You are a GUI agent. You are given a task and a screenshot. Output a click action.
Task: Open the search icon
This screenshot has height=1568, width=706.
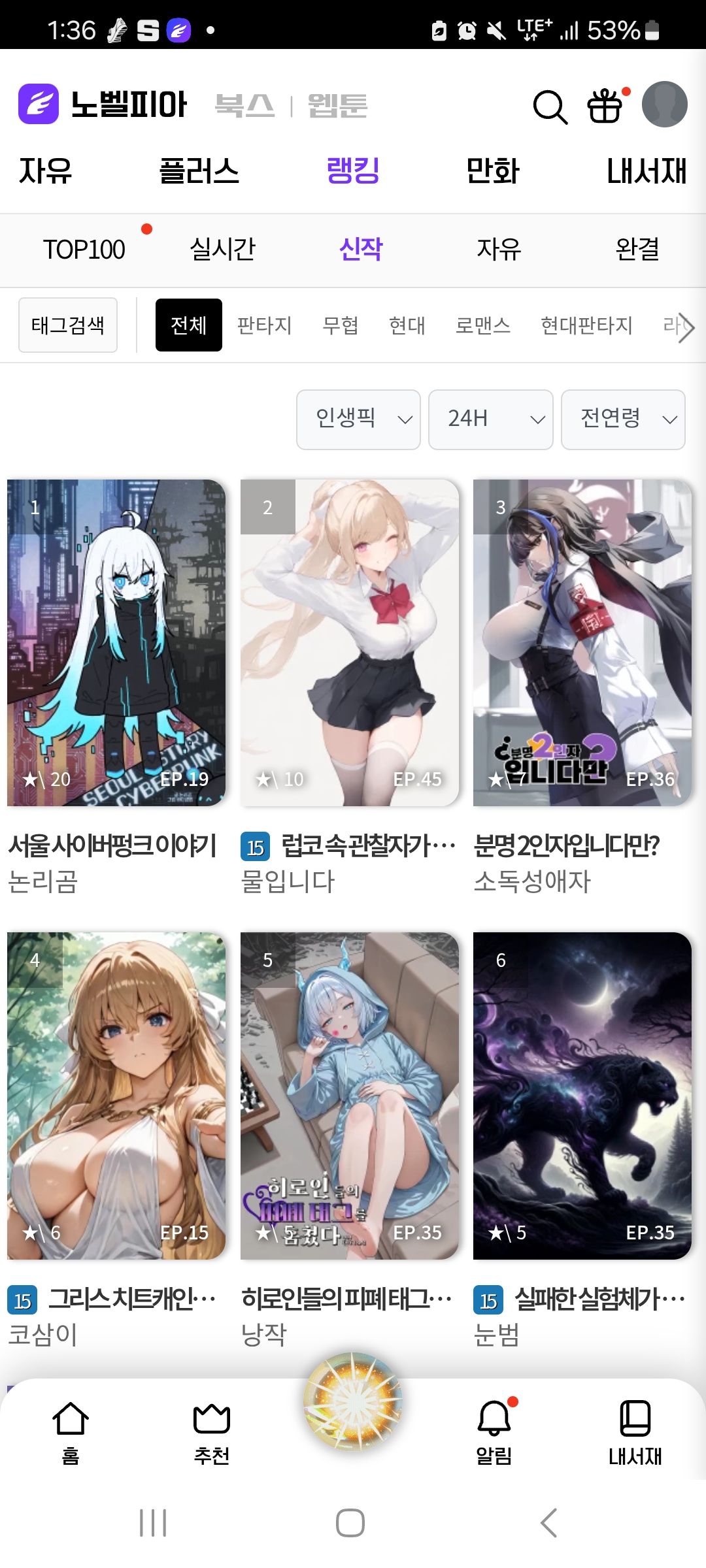coord(550,106)
